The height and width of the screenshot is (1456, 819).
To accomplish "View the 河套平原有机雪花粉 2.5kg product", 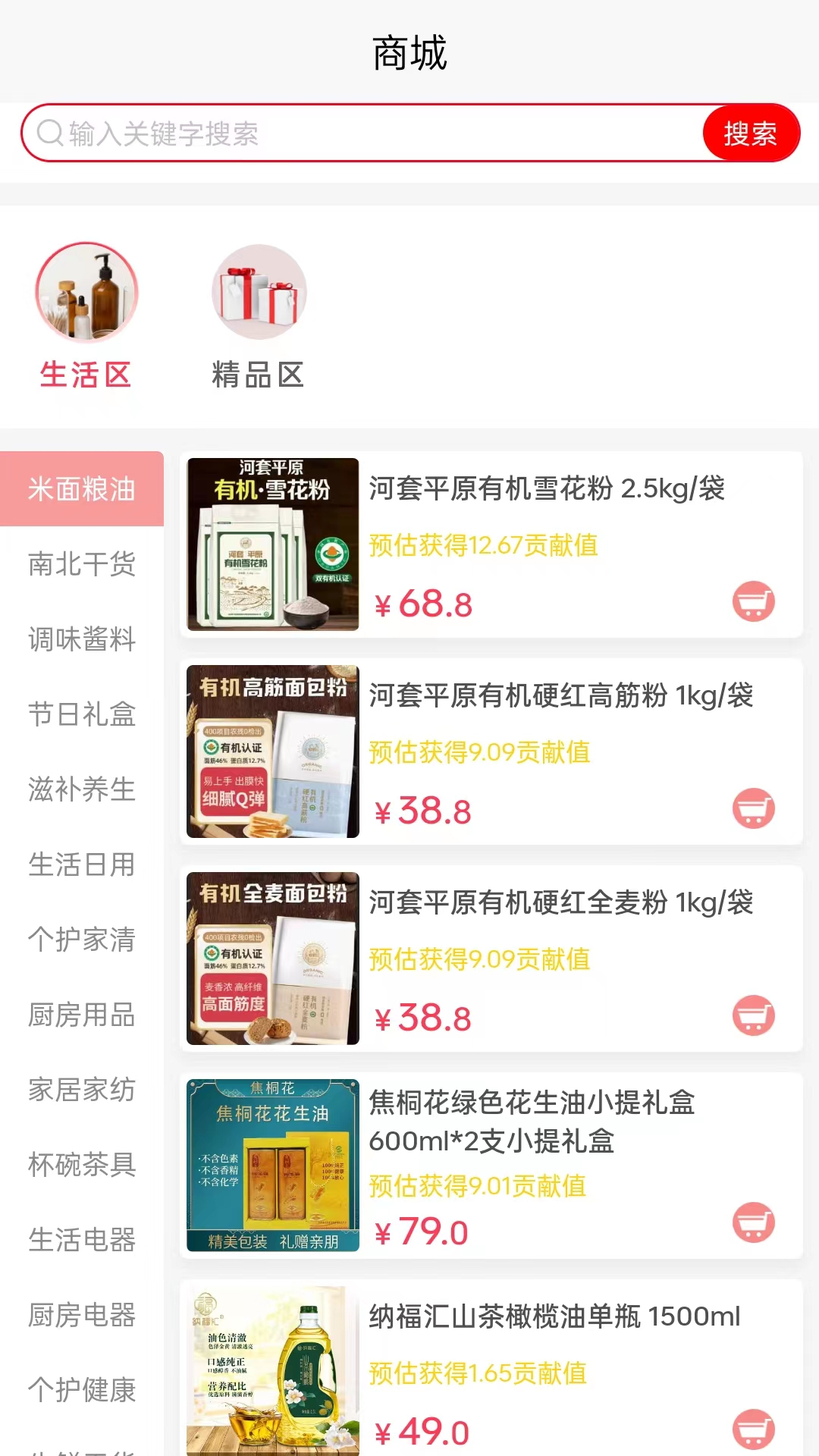I will (x=546, y=490).
